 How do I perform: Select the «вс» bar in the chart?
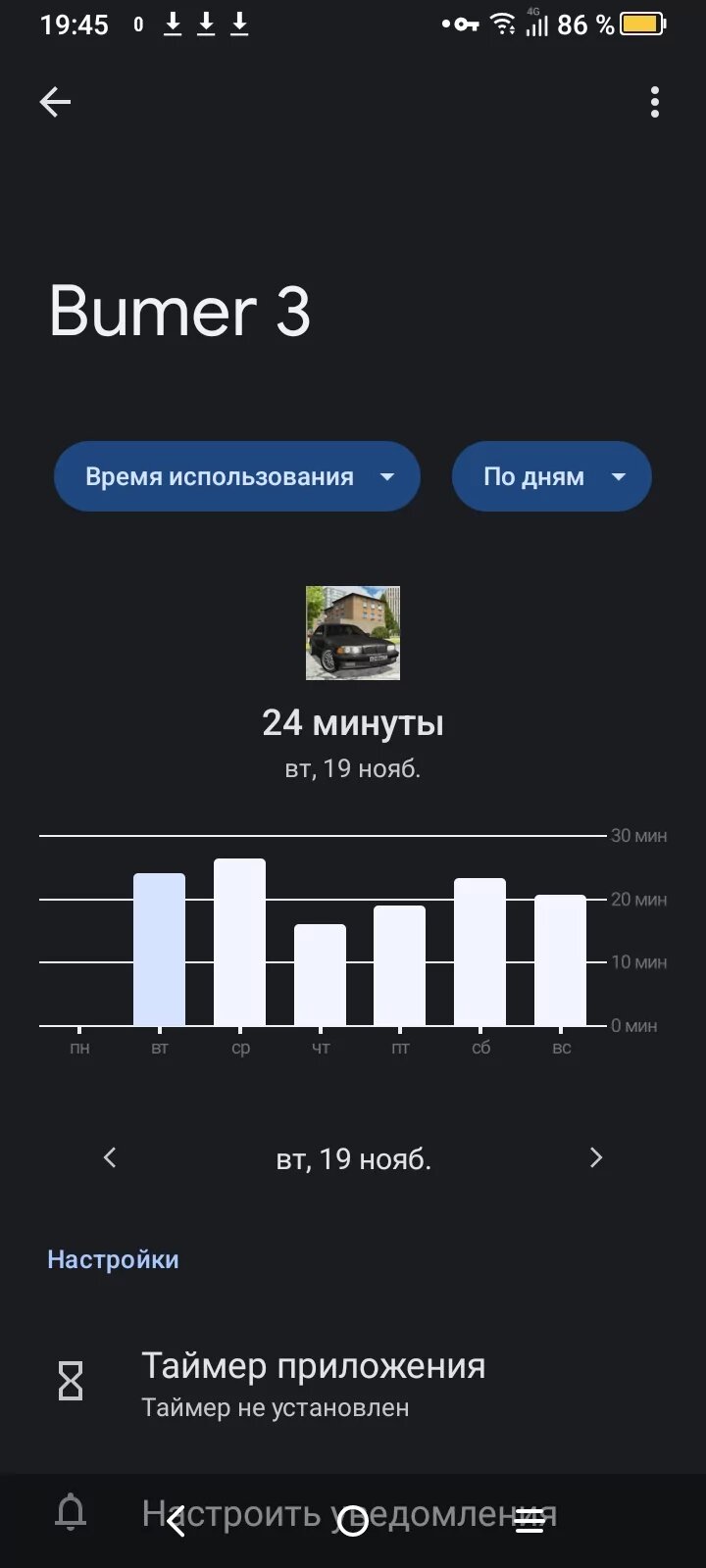pyautogui.click(x=561, y=960)
